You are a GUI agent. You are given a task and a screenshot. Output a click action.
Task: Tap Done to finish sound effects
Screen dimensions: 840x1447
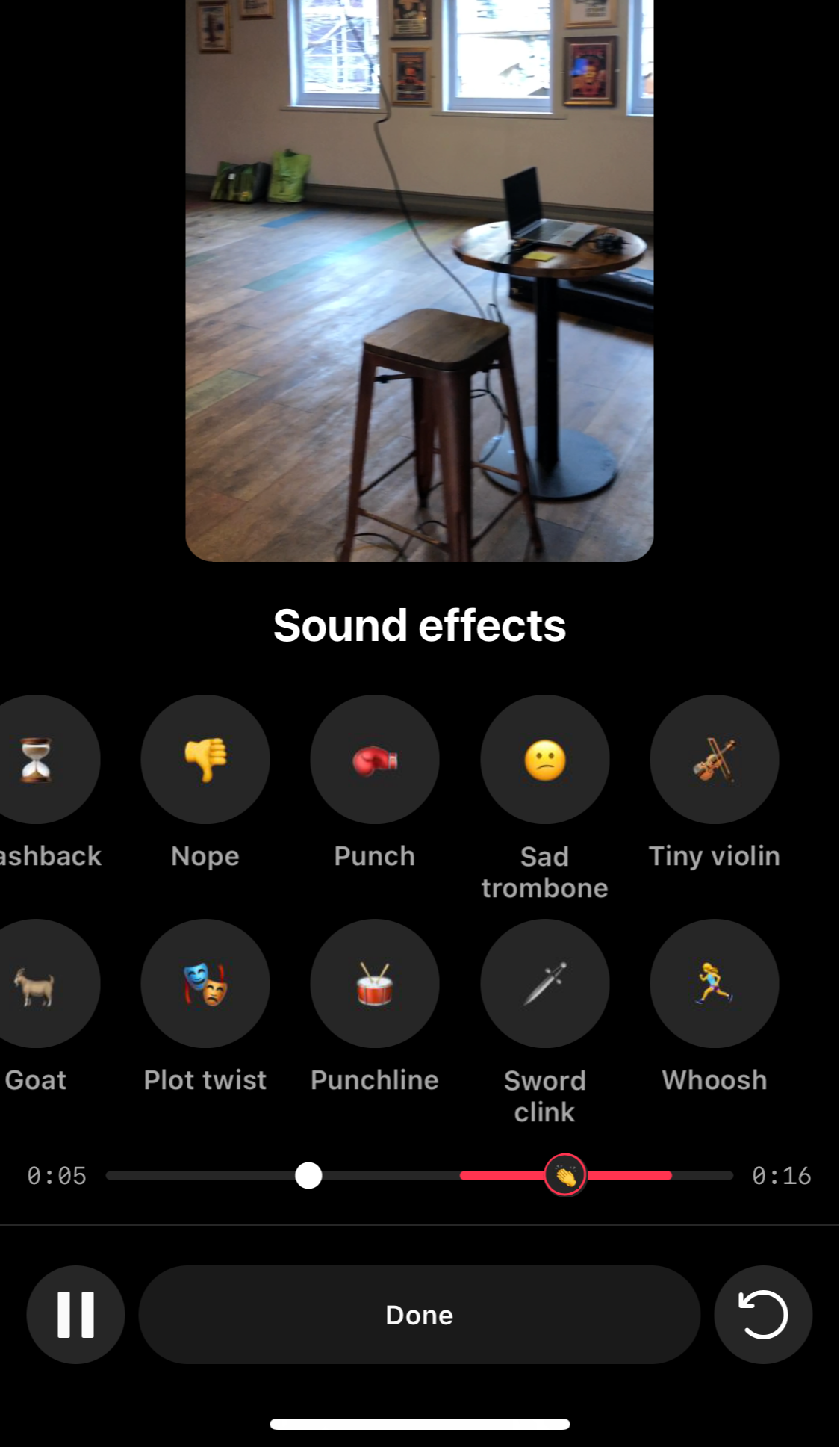click(x=419, y=1315)
